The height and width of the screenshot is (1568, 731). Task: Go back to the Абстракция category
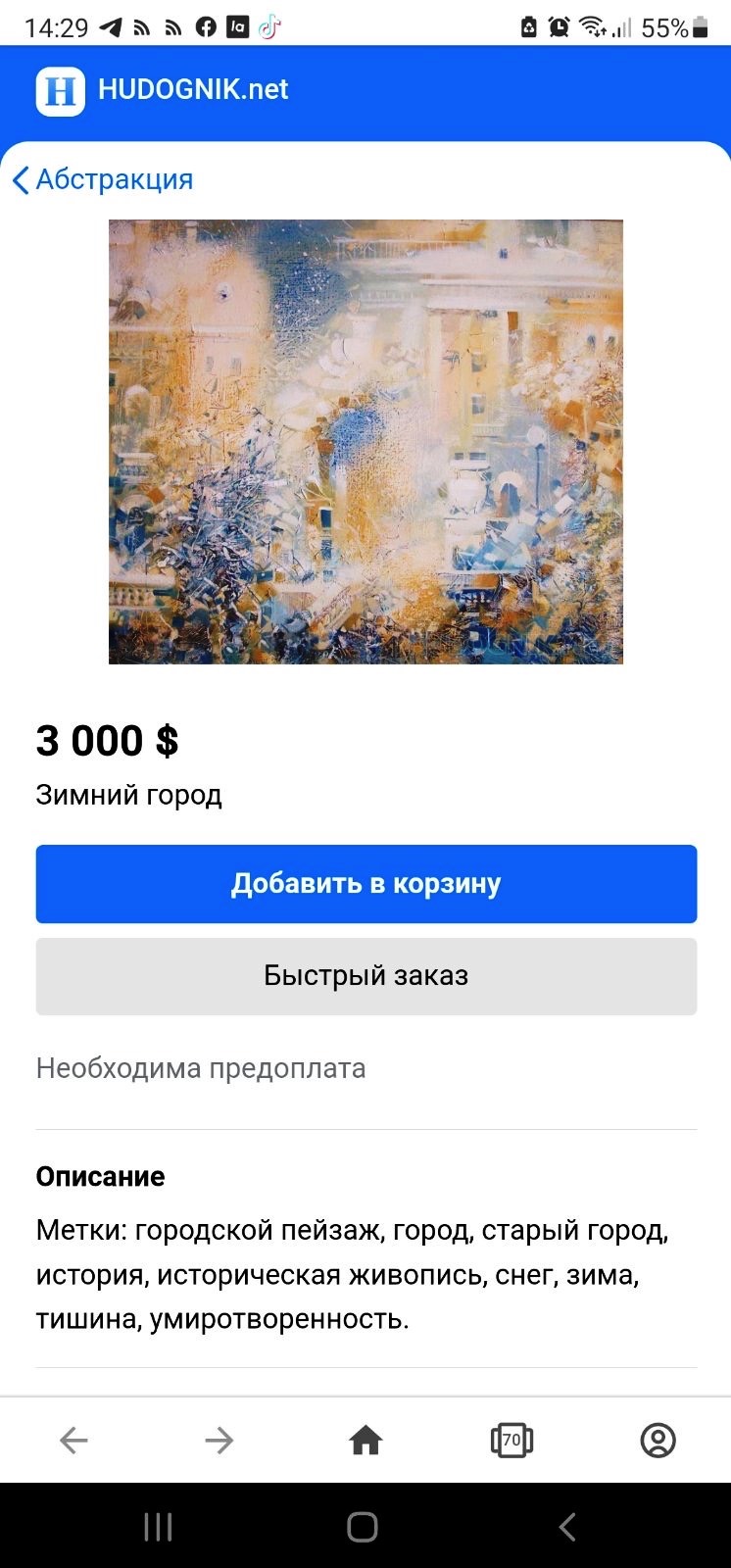[103, 179]
